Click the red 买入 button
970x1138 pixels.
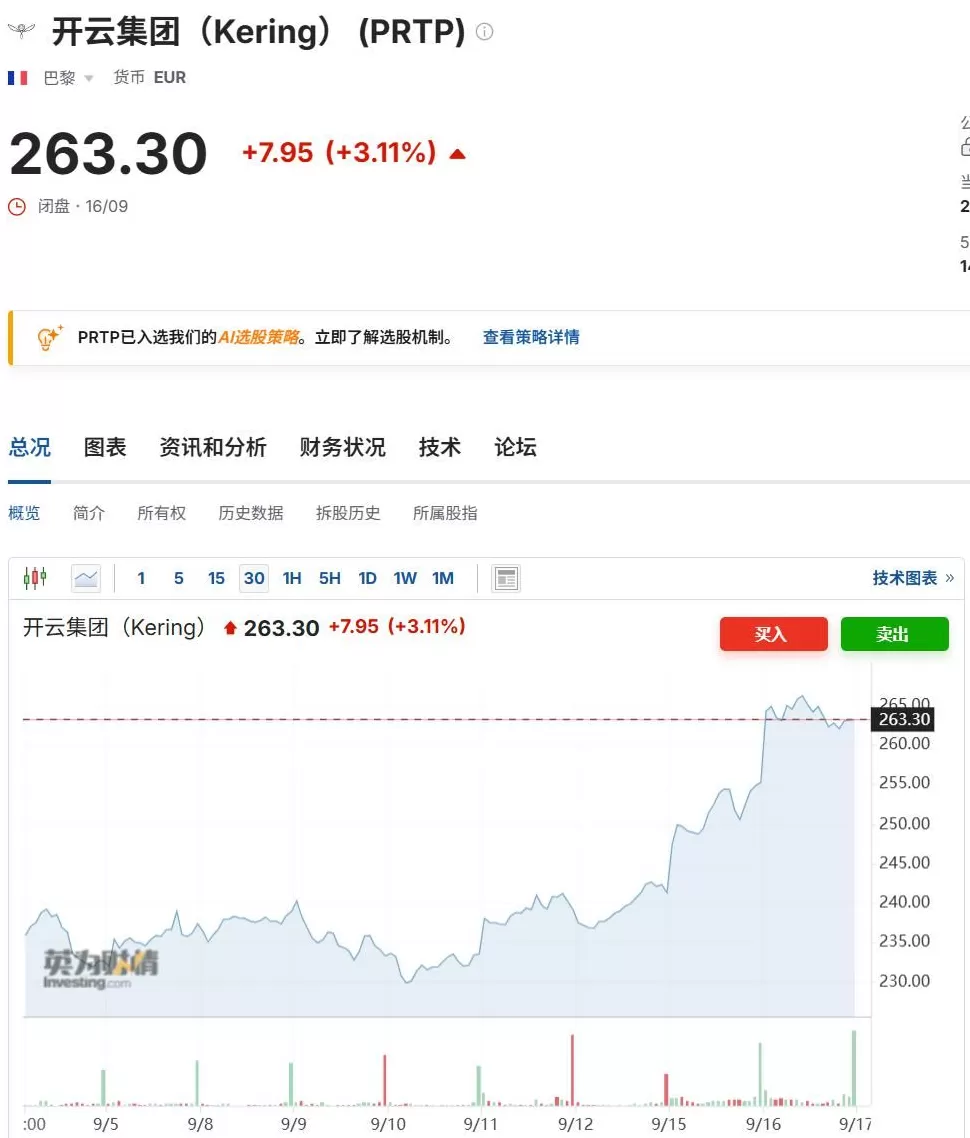[773, 634]
